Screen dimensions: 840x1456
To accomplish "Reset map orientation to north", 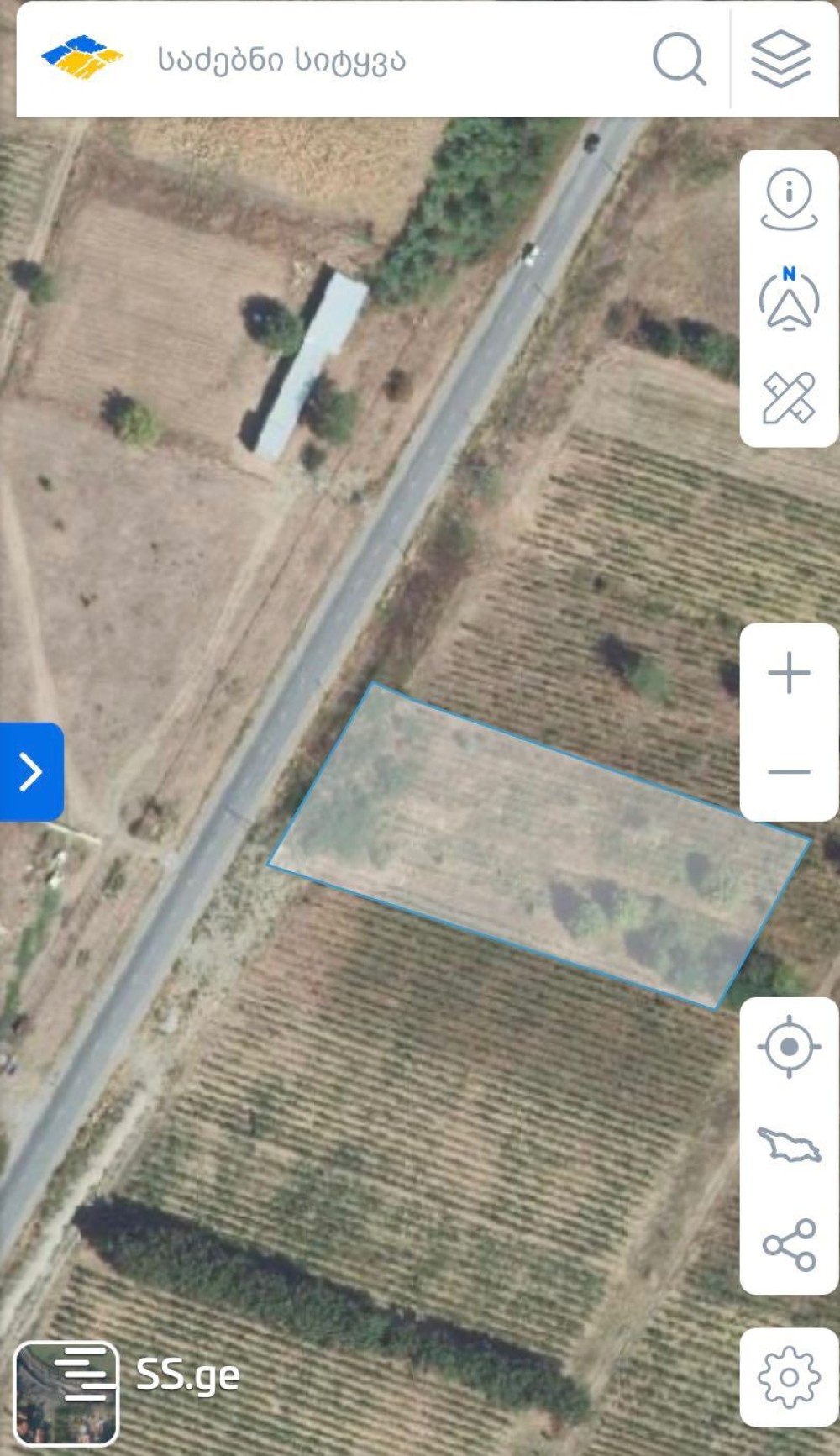I will point(789,298).
